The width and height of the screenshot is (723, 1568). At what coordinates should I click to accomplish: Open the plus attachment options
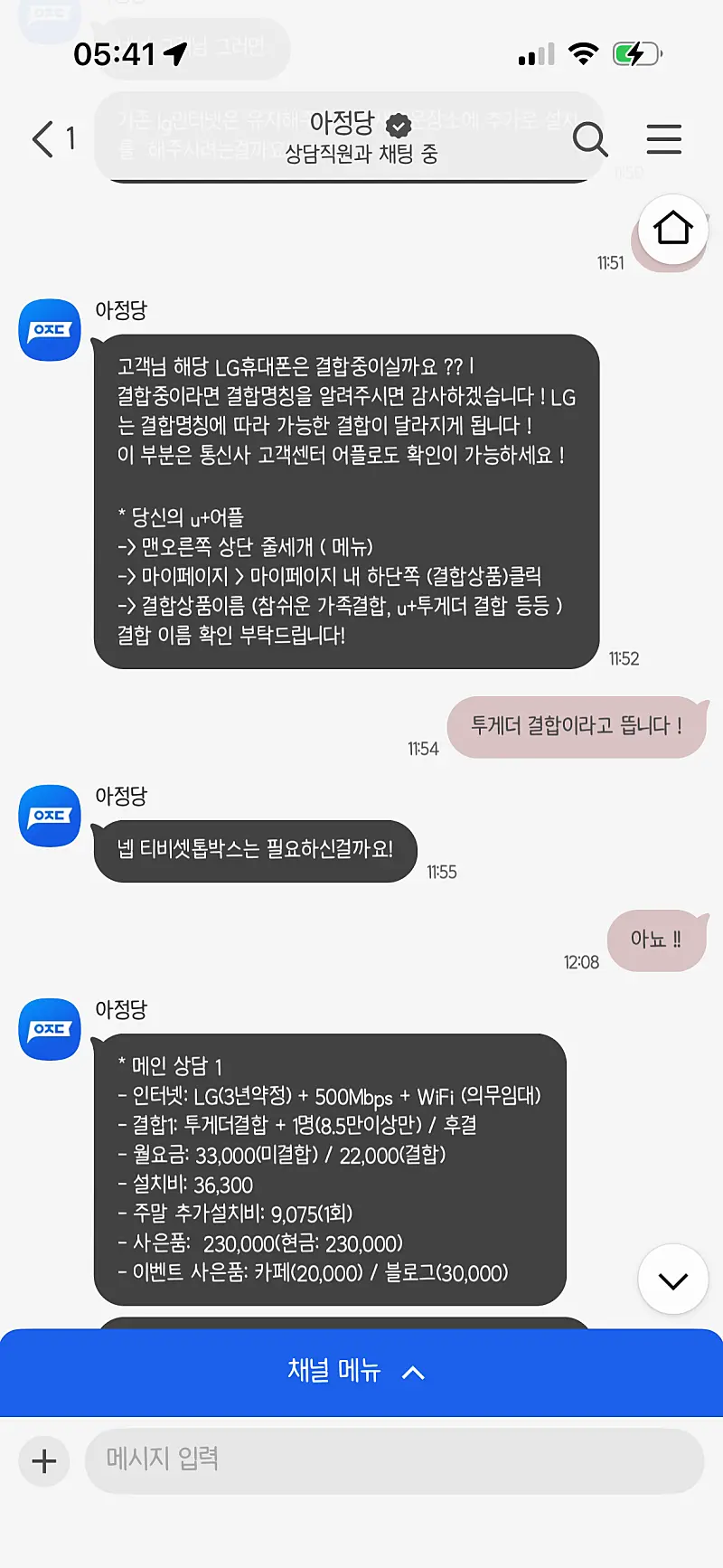click(x=44, y=1460)
